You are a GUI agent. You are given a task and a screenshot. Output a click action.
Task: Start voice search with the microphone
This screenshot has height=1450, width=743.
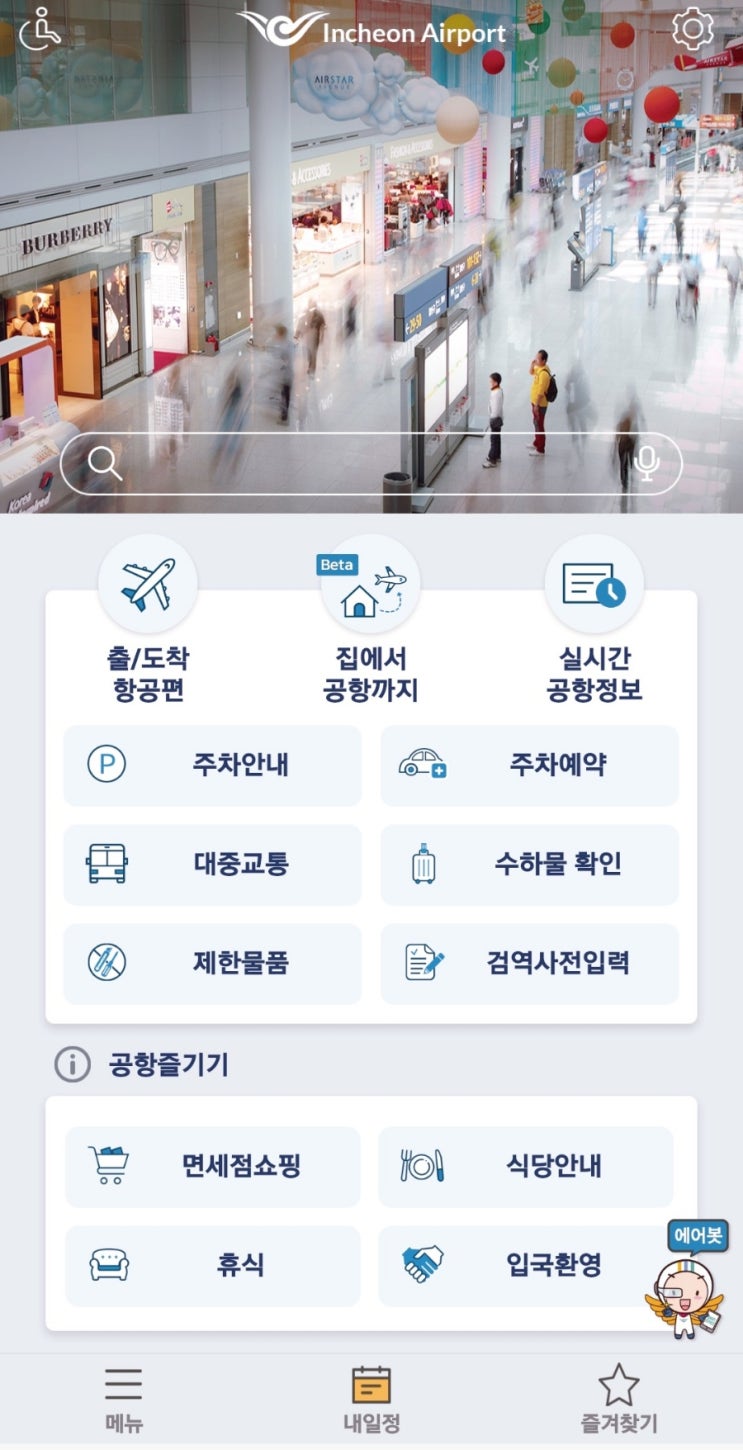click(x=647, y=464)
